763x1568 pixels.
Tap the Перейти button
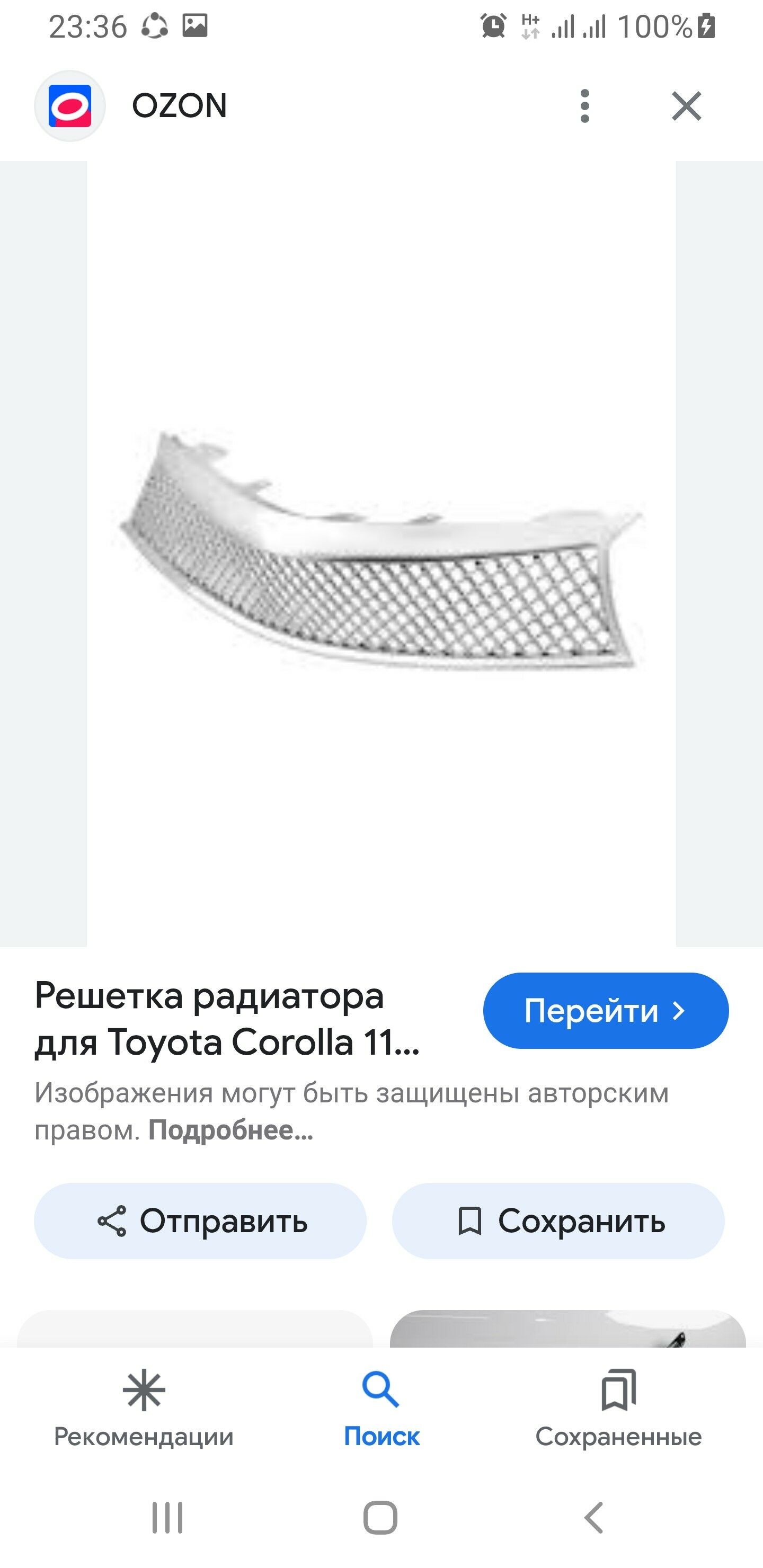(605, 1011)
